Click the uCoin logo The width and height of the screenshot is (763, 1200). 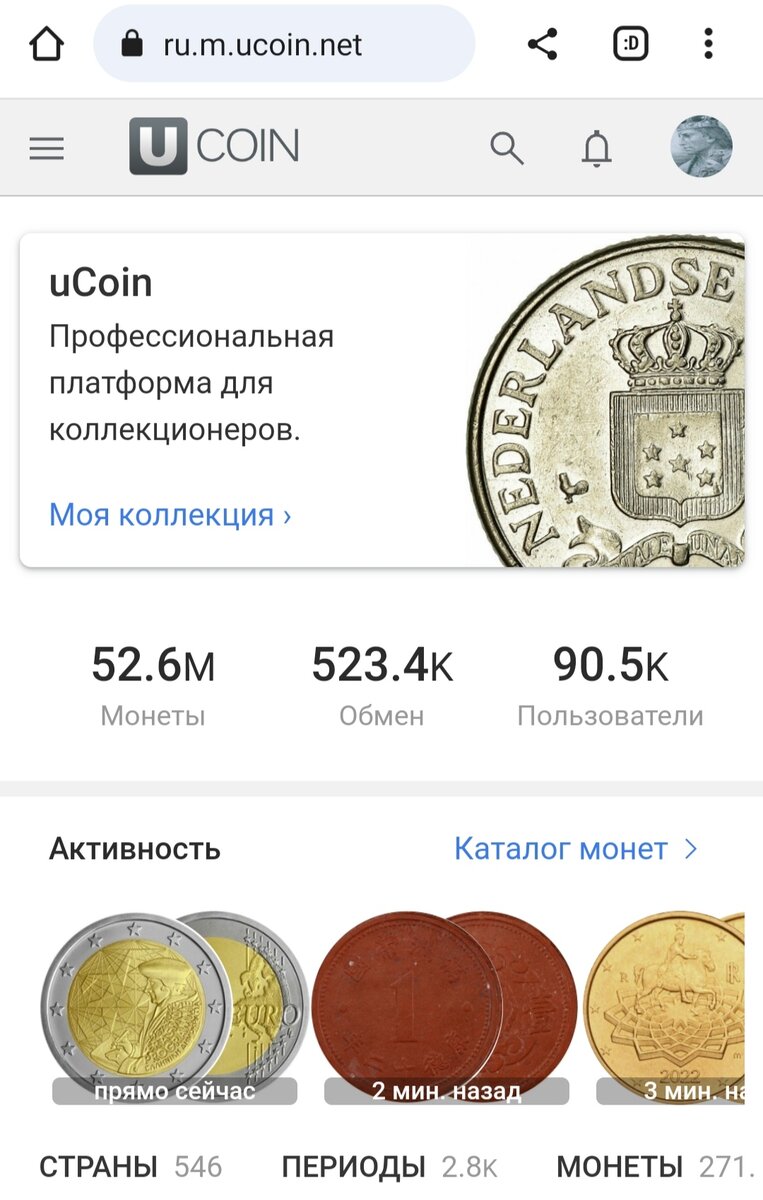(215, 146)
